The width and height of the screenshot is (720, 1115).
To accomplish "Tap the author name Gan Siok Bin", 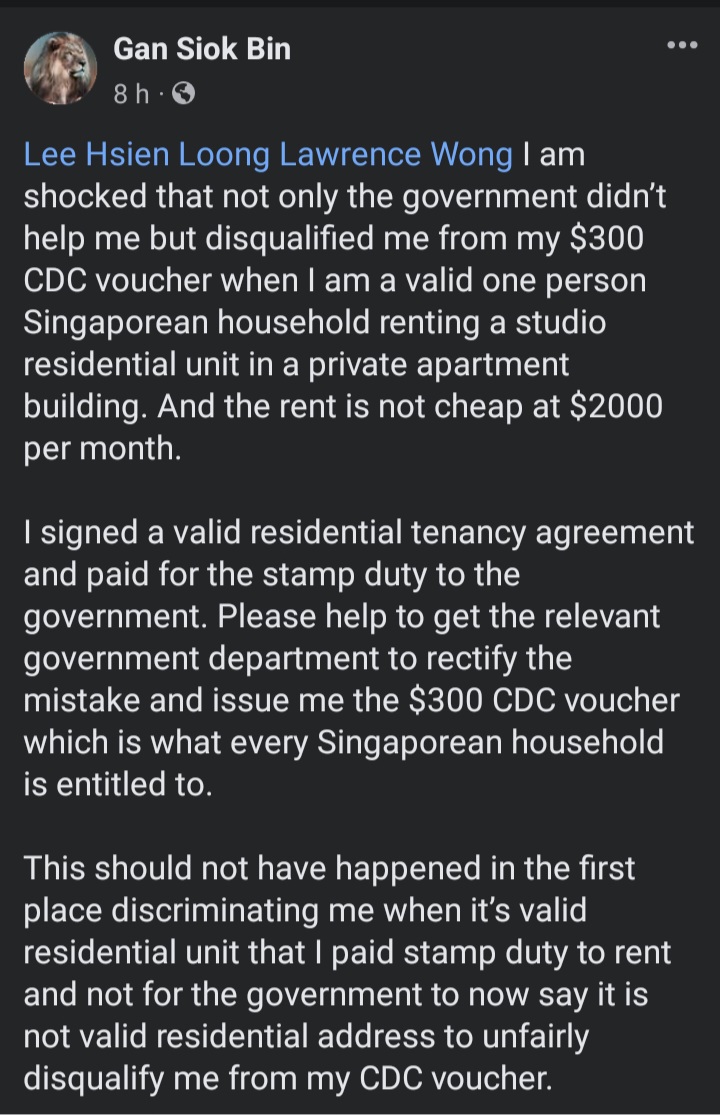I will pos(202,47).
